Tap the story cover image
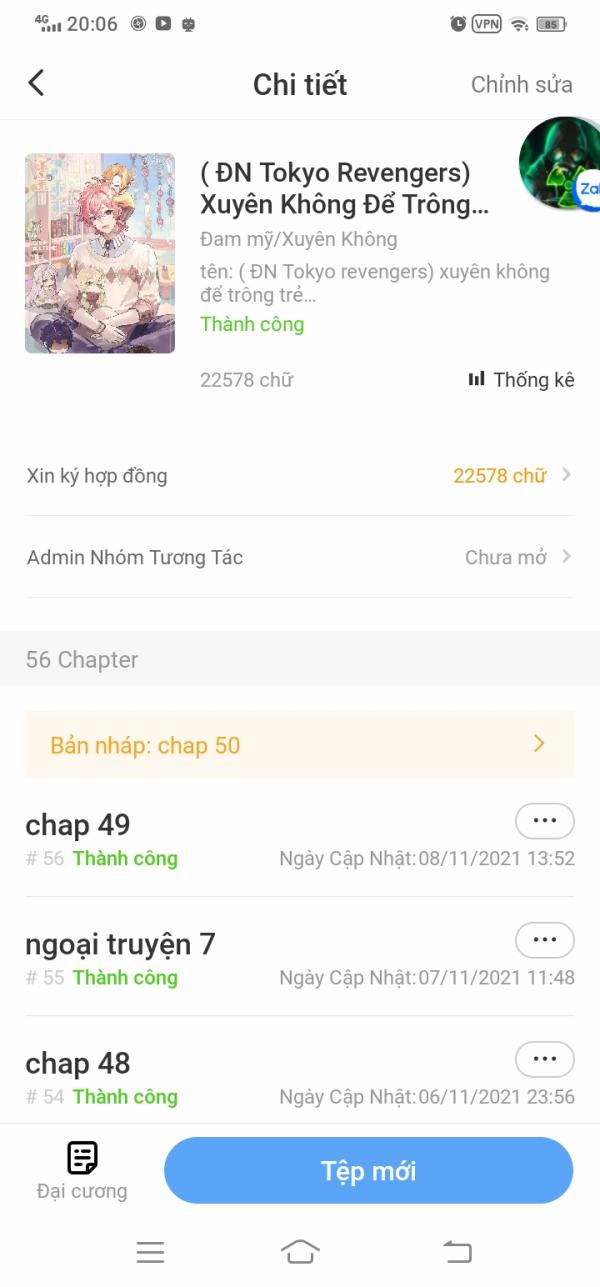This screenshot has height=1287, width=600. coord(100,253)
